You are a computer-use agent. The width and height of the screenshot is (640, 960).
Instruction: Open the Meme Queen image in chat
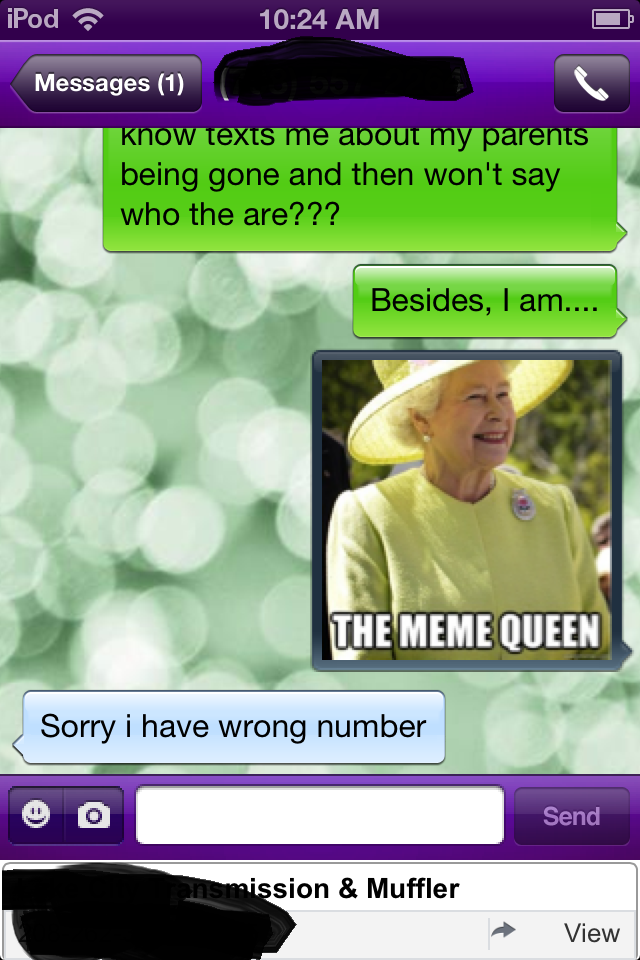coord(467,510)
